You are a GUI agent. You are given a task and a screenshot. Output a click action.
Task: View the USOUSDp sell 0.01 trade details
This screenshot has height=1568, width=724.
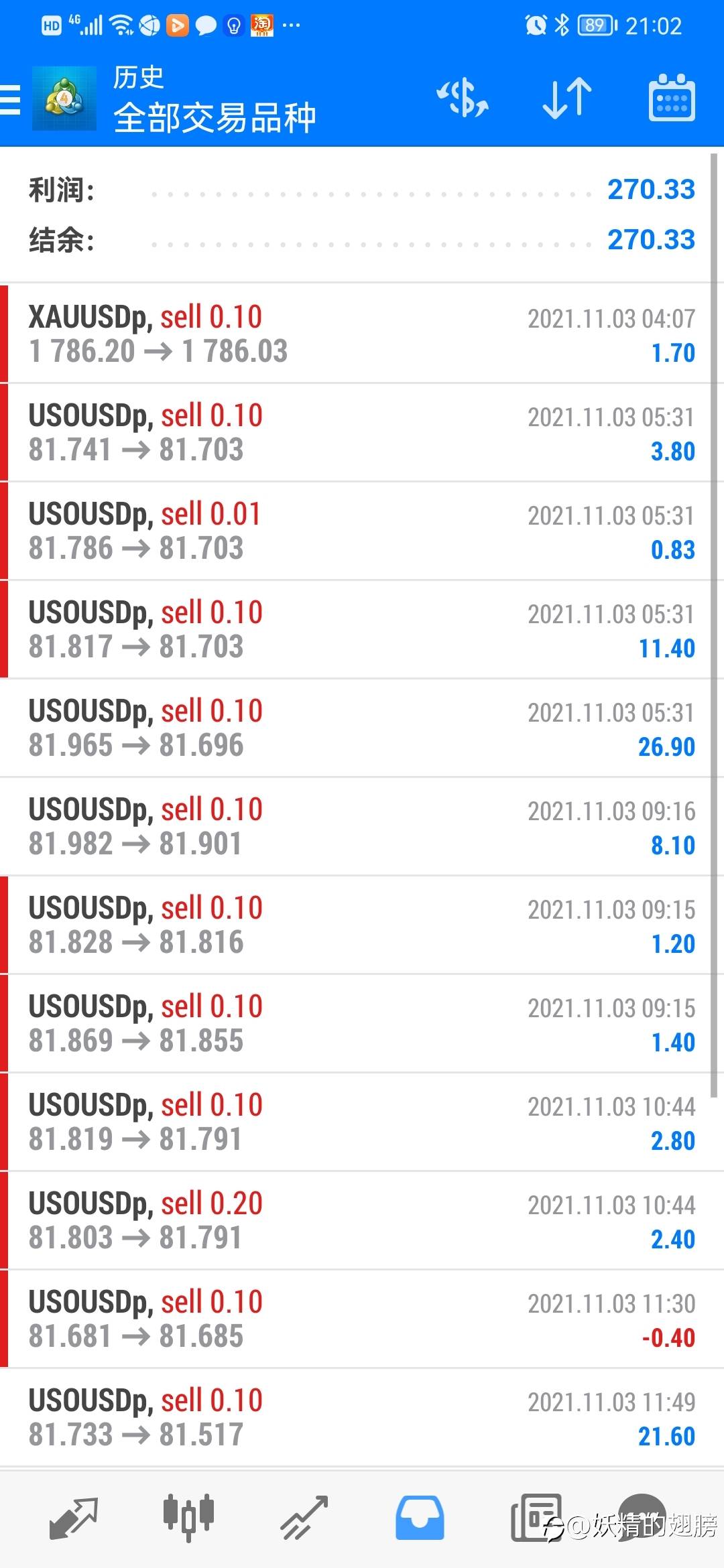pyautogui.click(x=362, y=531)
